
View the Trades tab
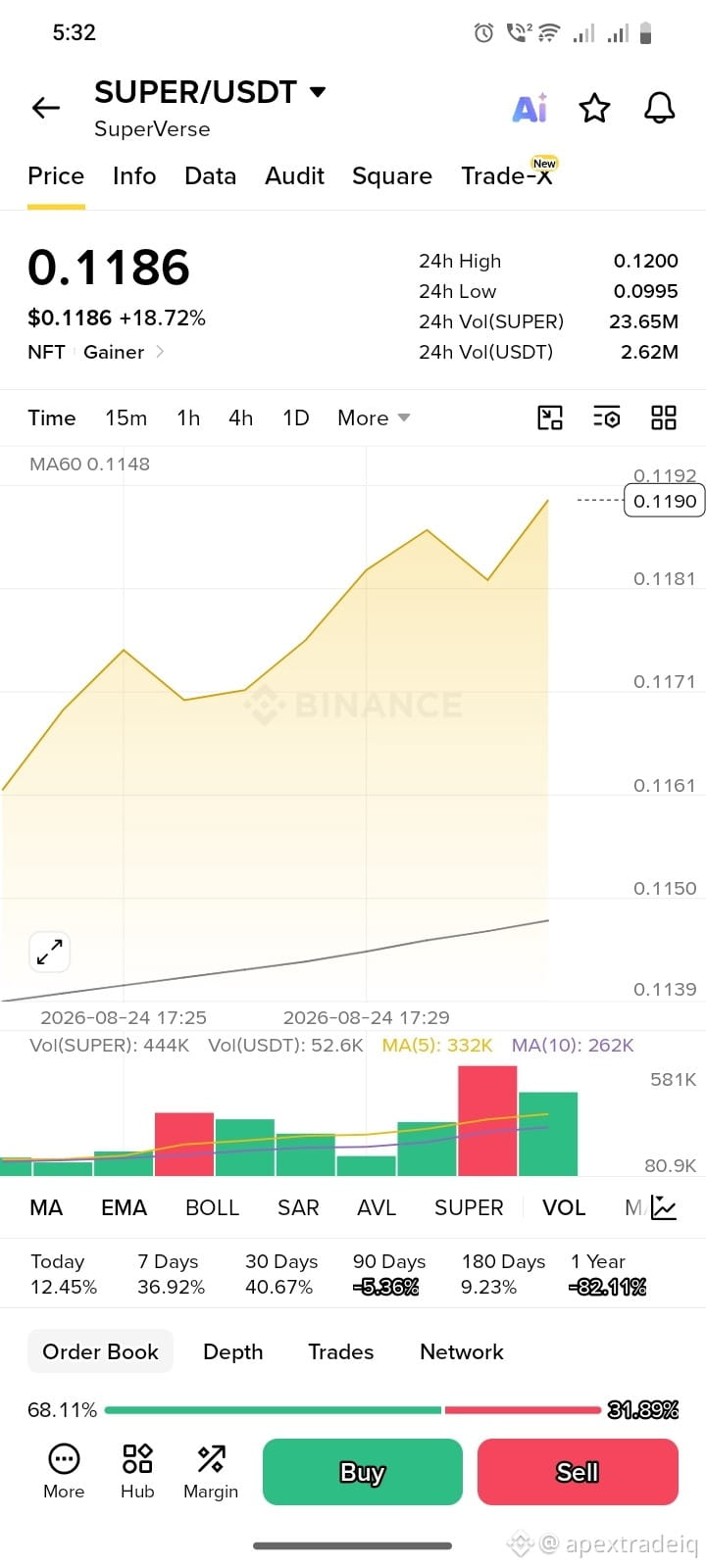click(341, 1352)
